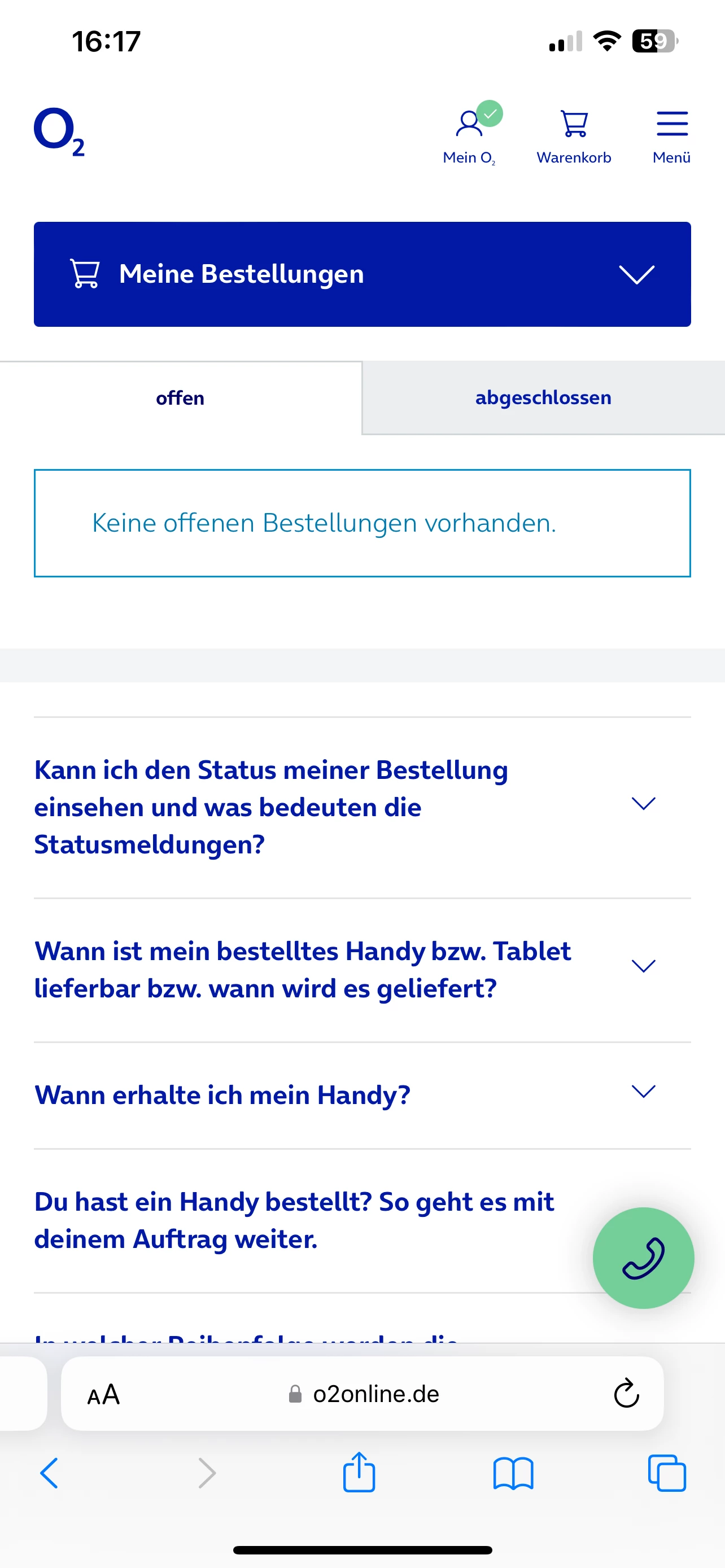Open the Safari share sheet
Image resolution: width=725 pixels, height=1568 pixels.
(359, 1472)
